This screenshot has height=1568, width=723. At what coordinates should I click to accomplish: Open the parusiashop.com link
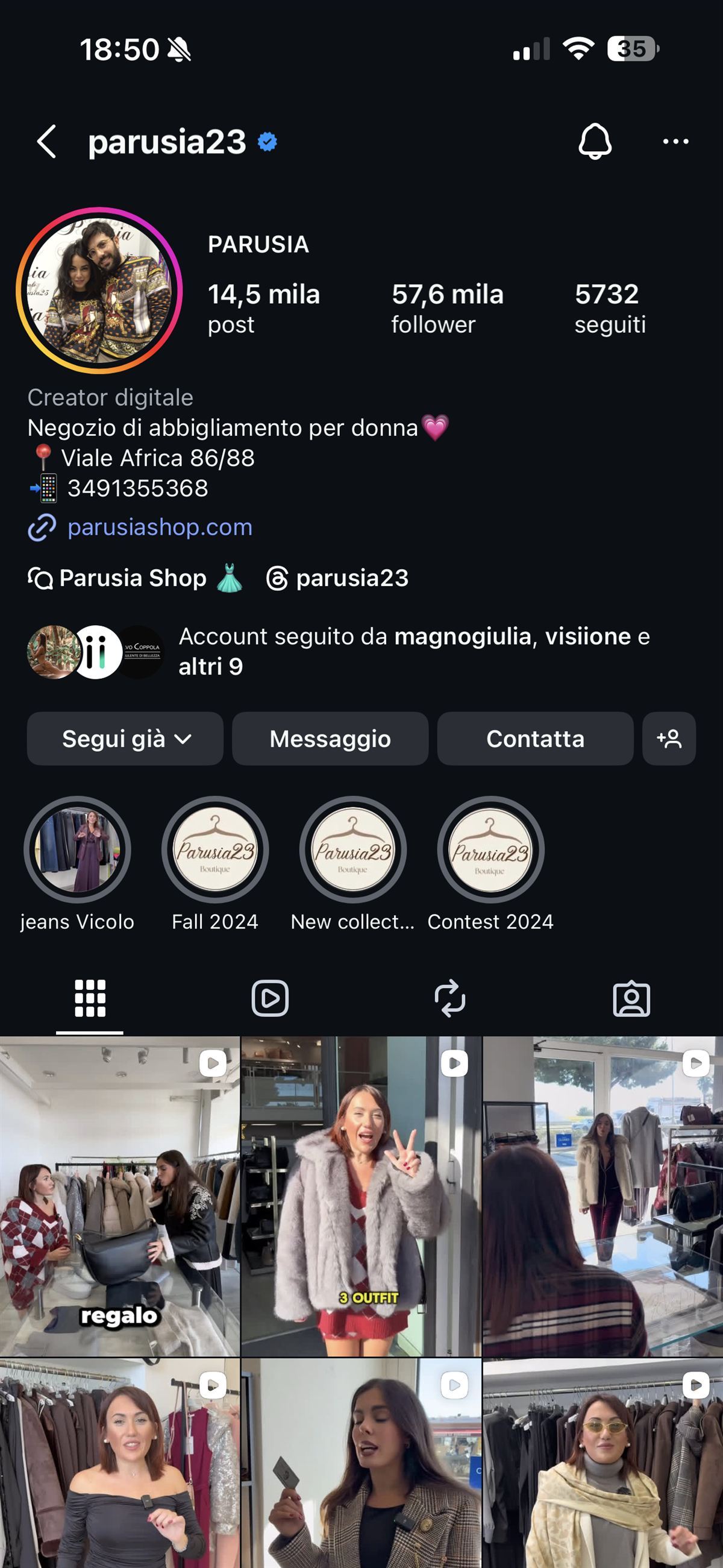[x=160, y=527]
